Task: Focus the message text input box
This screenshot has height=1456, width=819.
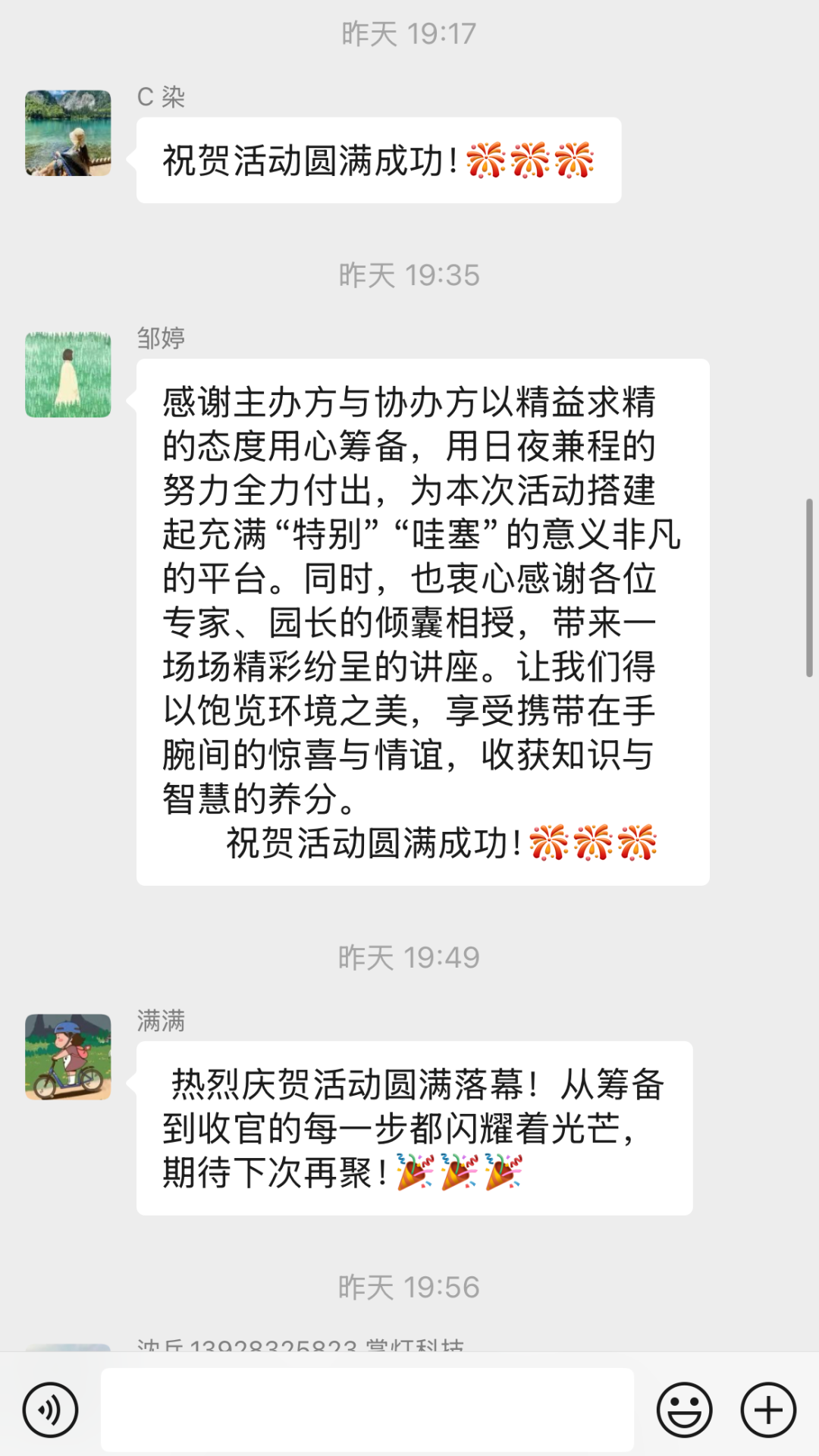Action: tap(367, 1410)
